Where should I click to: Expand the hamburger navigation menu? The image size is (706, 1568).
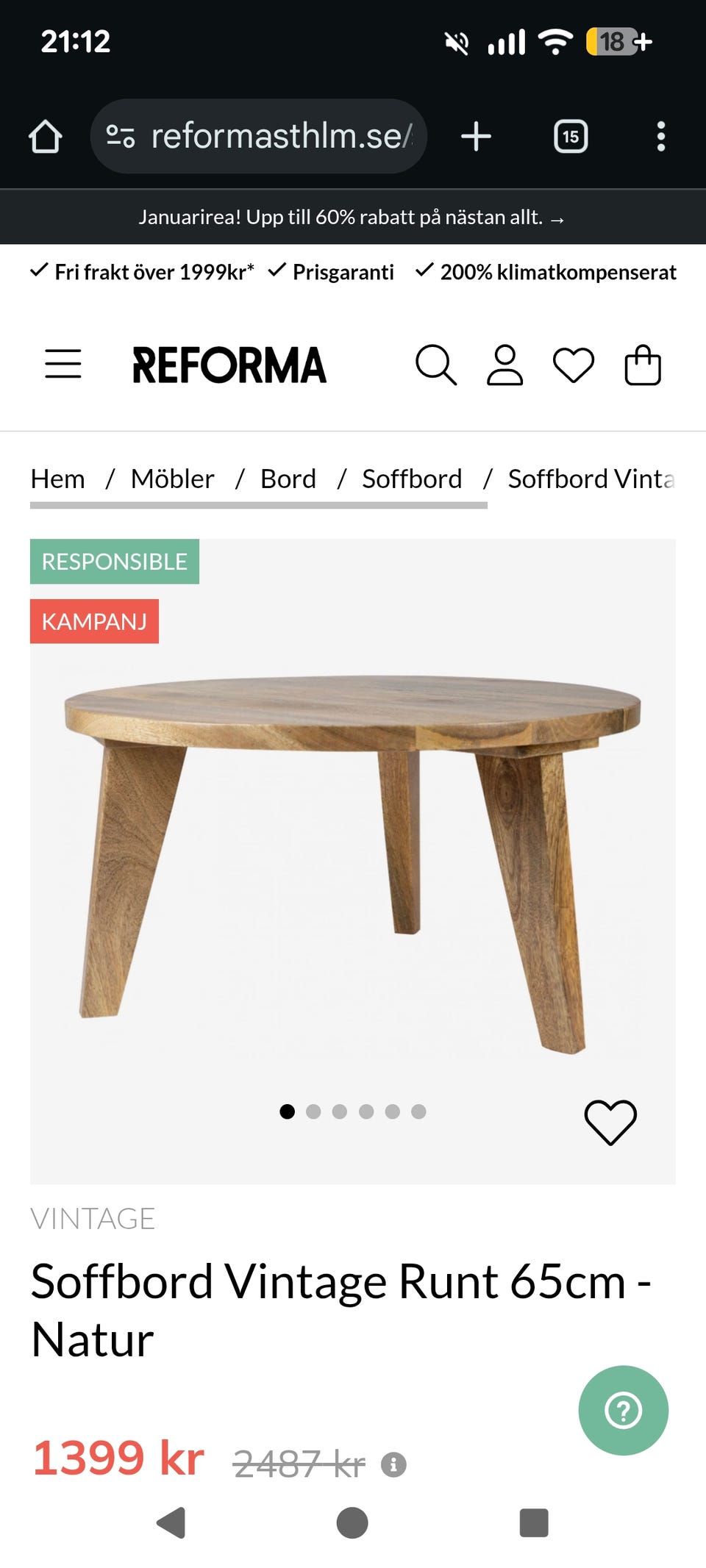(63, 365)
